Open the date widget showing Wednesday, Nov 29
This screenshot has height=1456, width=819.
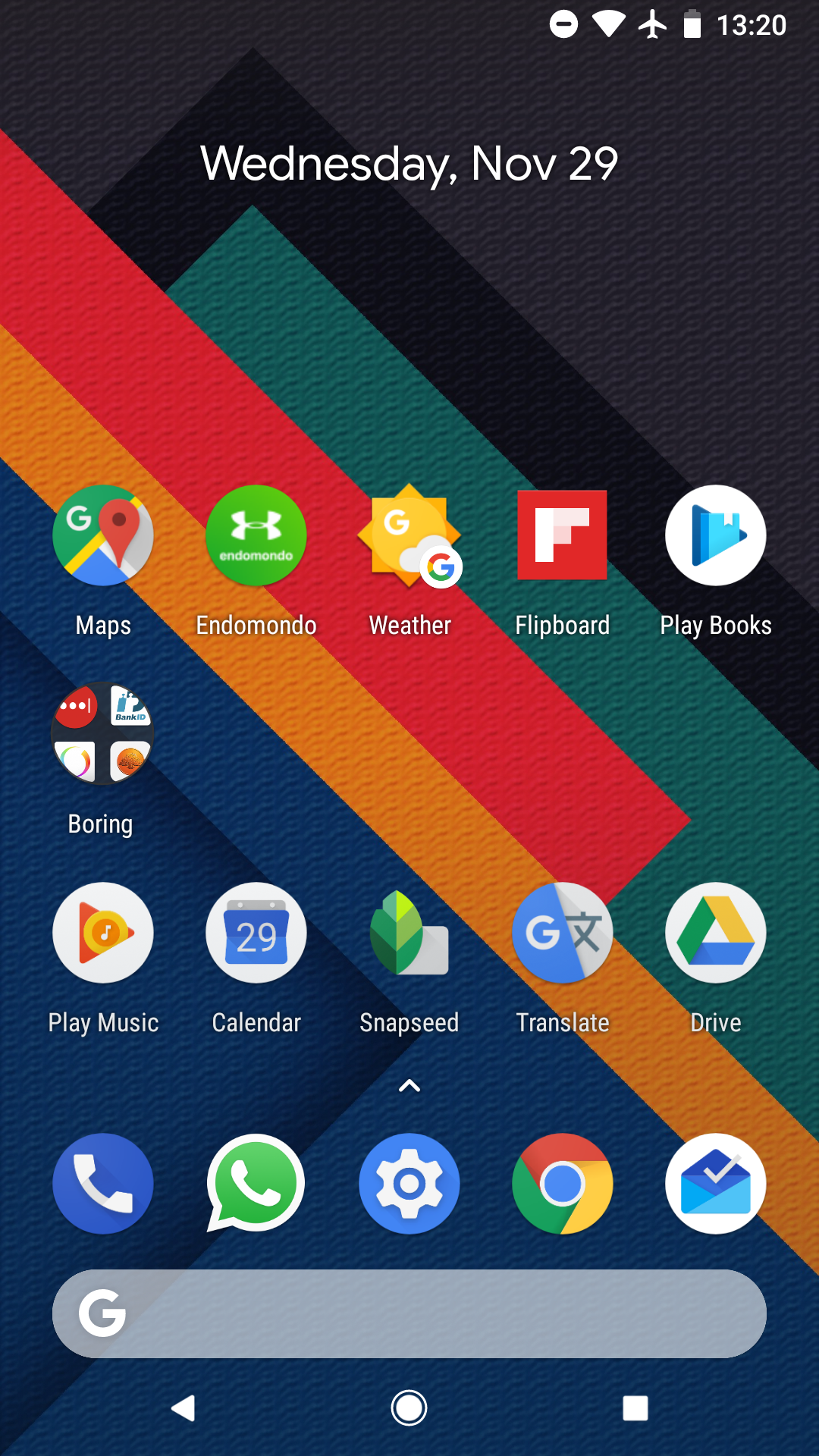coord(409,164)
